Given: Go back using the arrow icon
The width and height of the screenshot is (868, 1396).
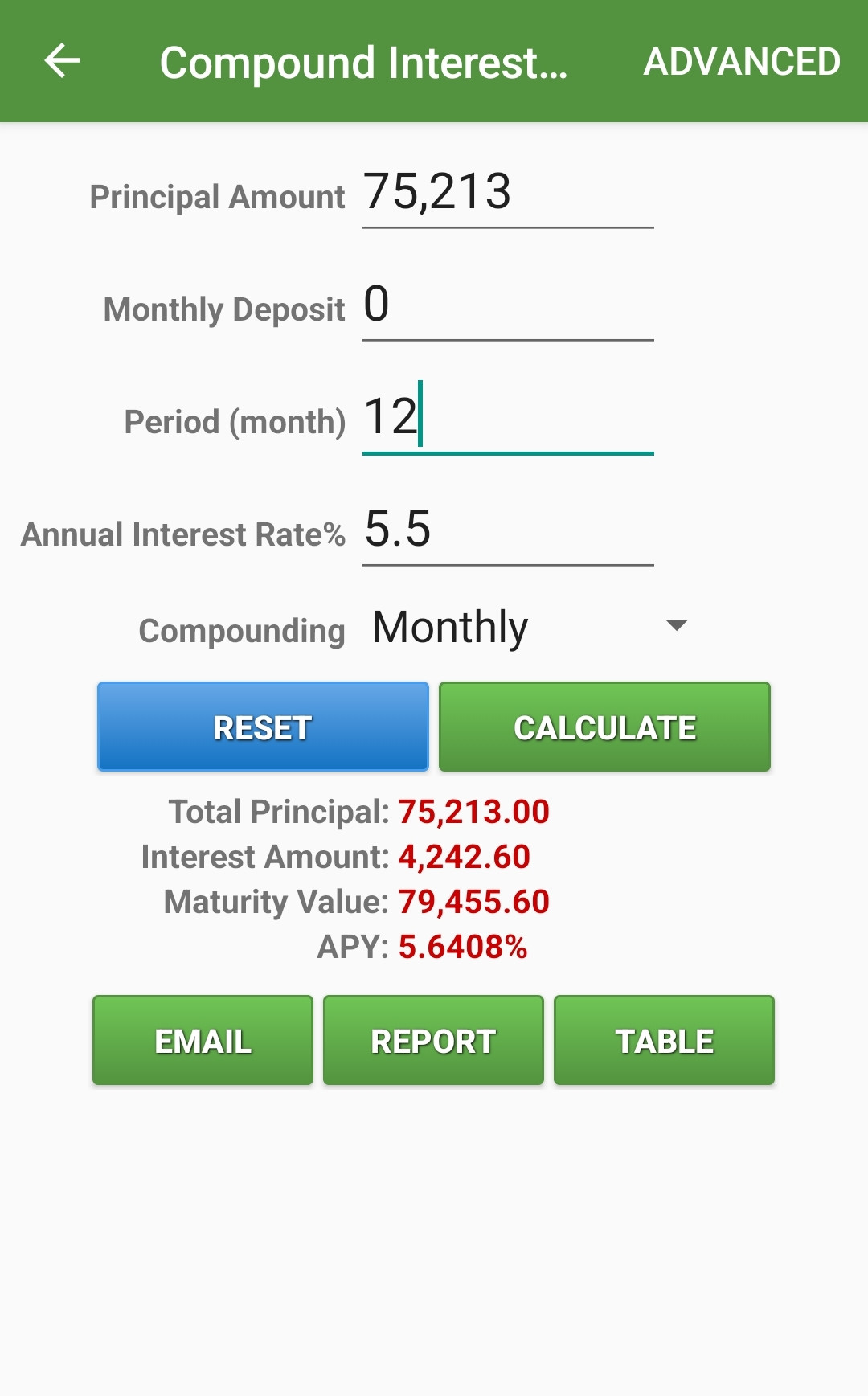Looking at the screenshot, I should click(62, 61).
